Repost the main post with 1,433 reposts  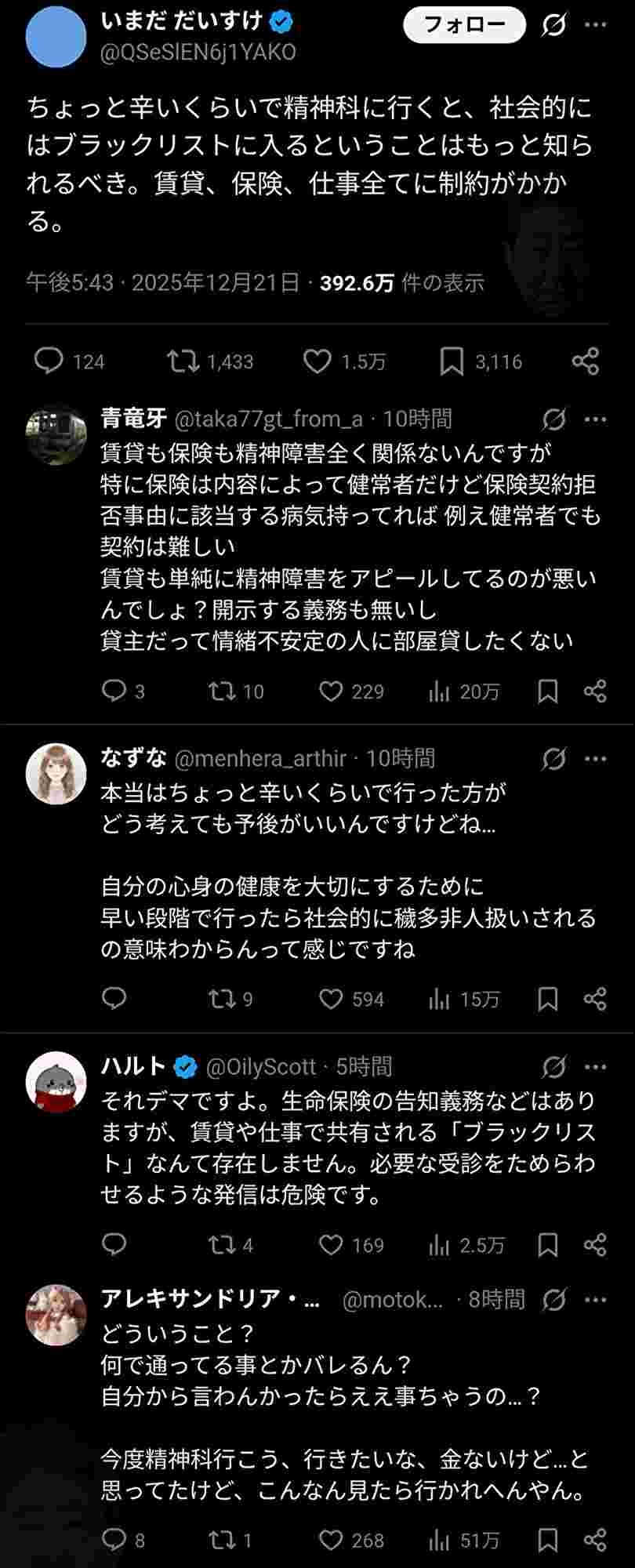click(x=183, y=361)
